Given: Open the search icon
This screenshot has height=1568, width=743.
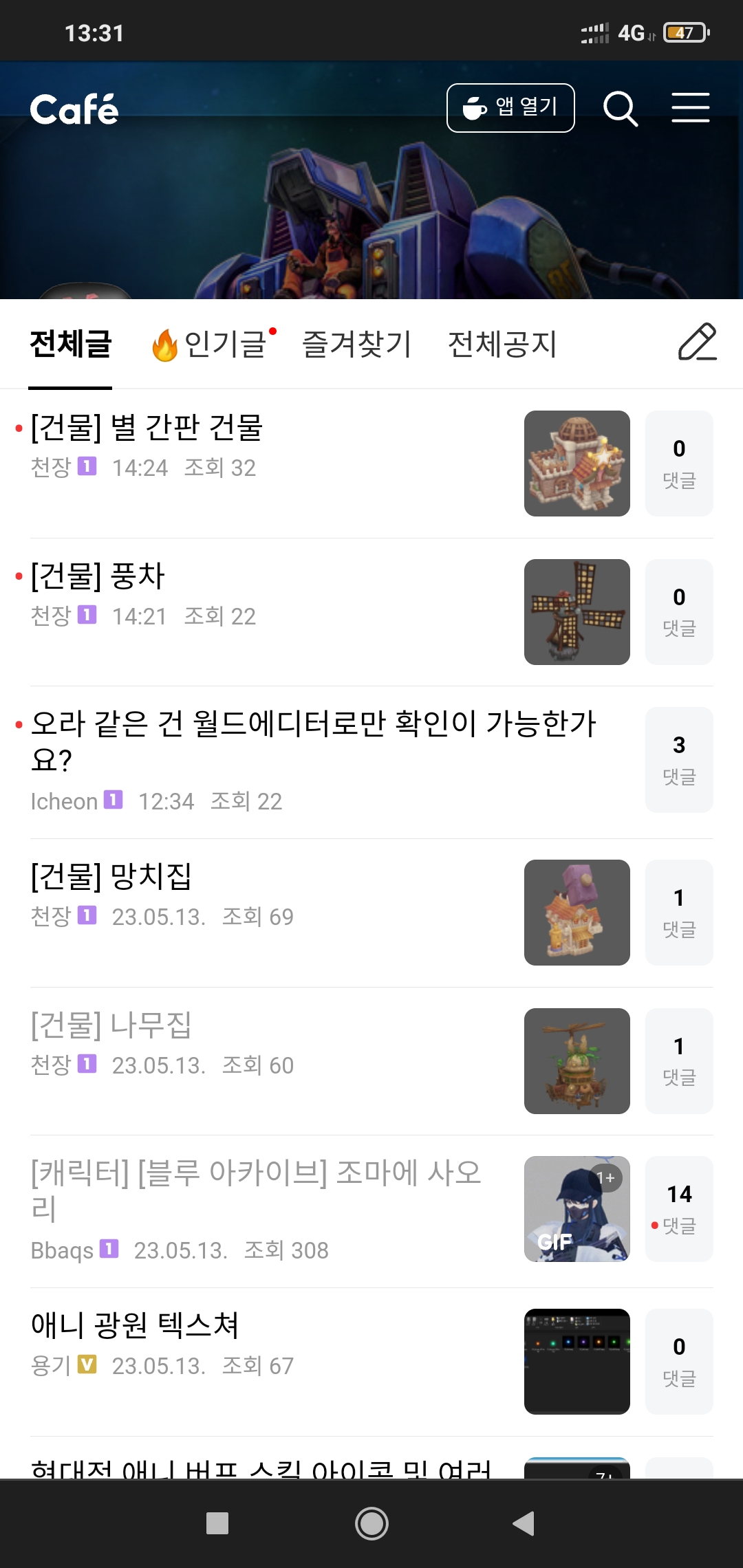Looking at the screenshot, I should point(621,109).
